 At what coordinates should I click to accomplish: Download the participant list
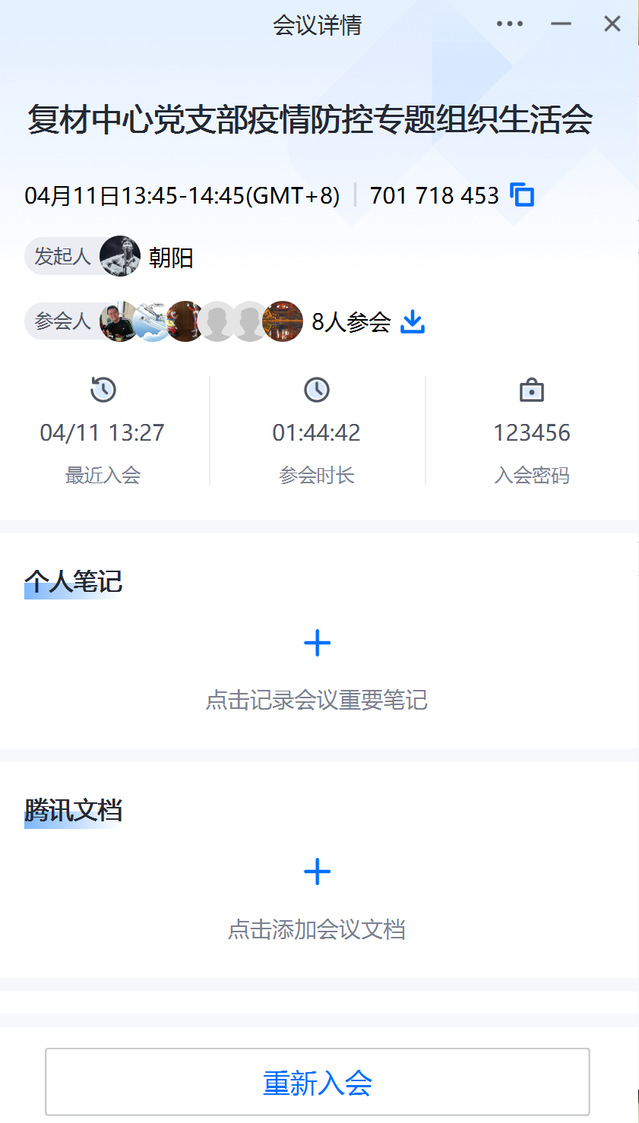click(x=413, y=322)
